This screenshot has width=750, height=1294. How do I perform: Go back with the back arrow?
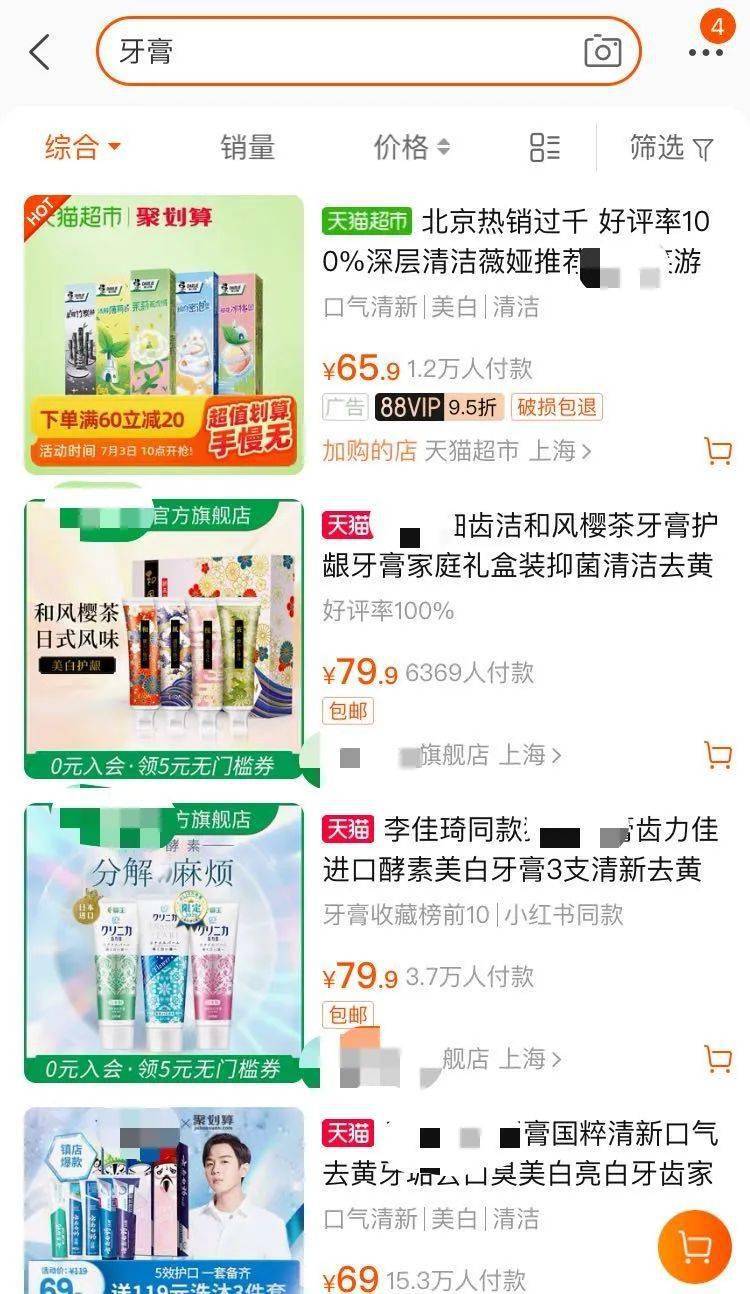40,52
